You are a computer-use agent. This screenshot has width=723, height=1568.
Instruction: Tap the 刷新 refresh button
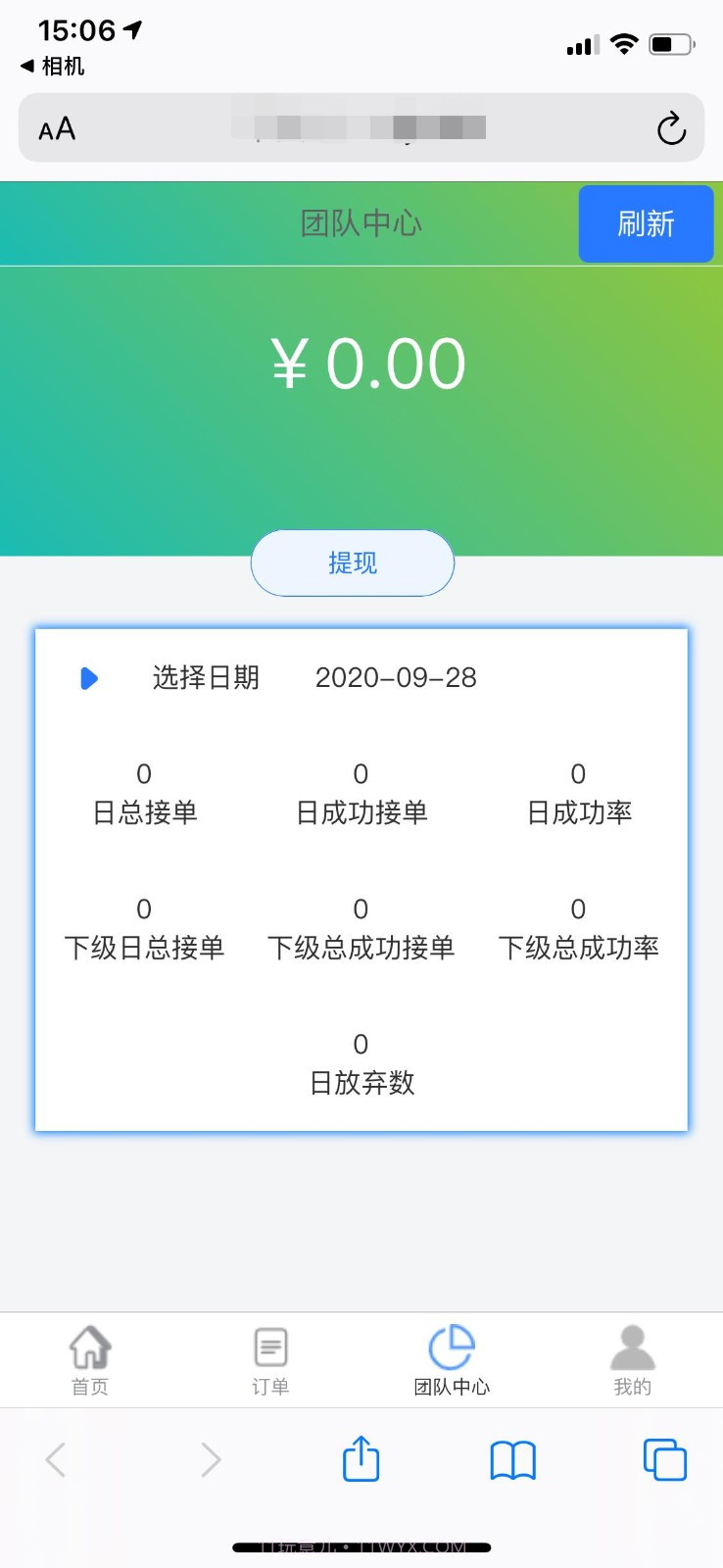[x=646, y=224]
